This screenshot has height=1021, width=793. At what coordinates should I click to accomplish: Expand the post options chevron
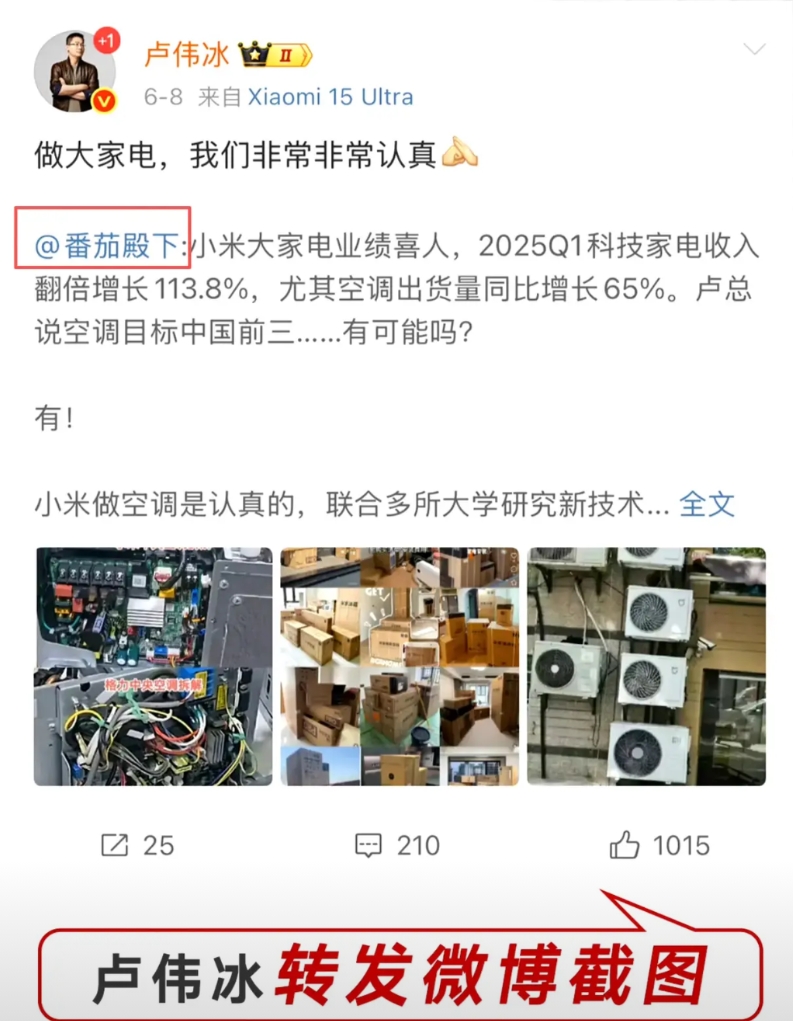point(754,49)
